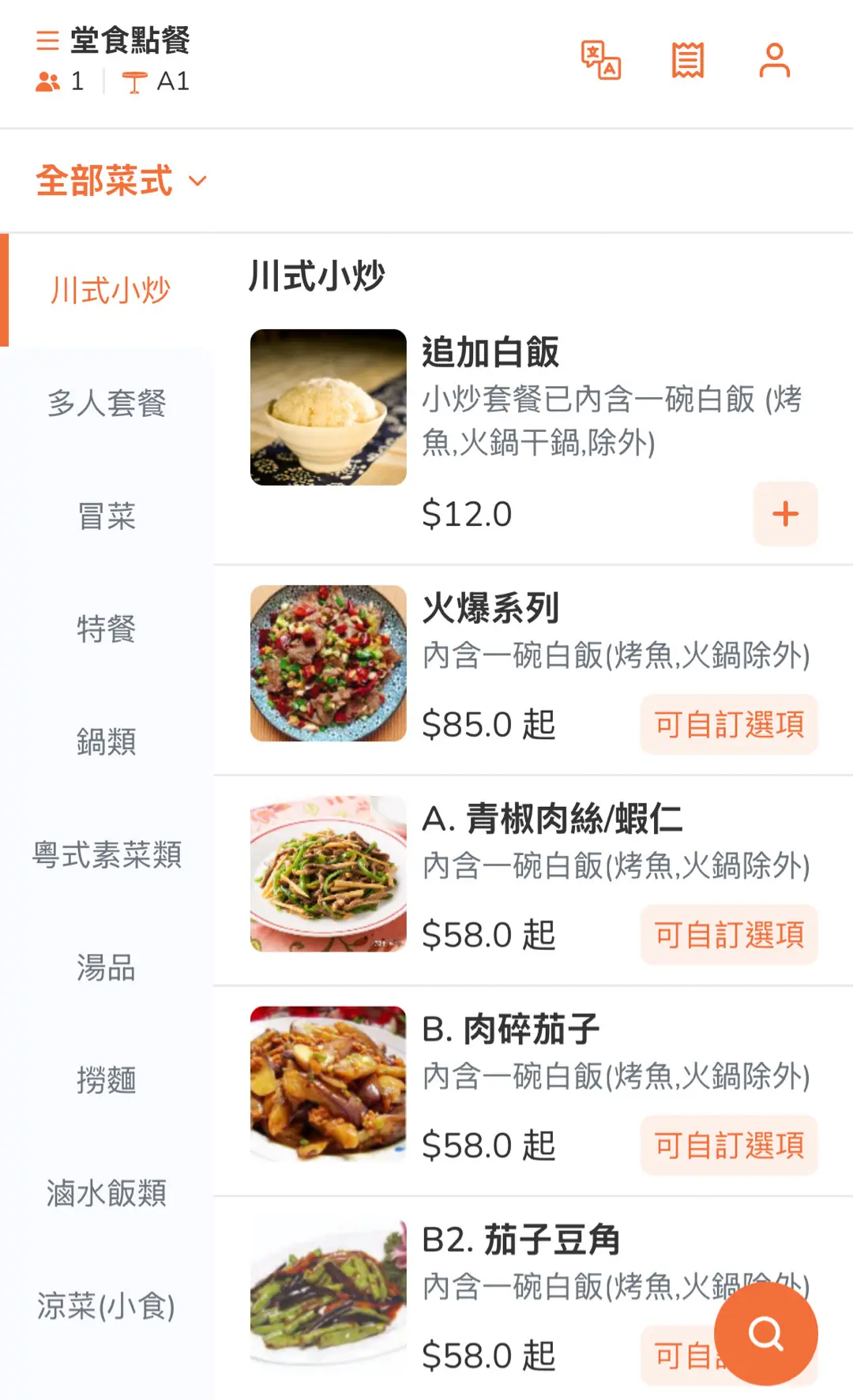The width and height of the screenshot is (853, 1400).
Task: Customize options for 火爆系列
Action: [x=728, y=724]
